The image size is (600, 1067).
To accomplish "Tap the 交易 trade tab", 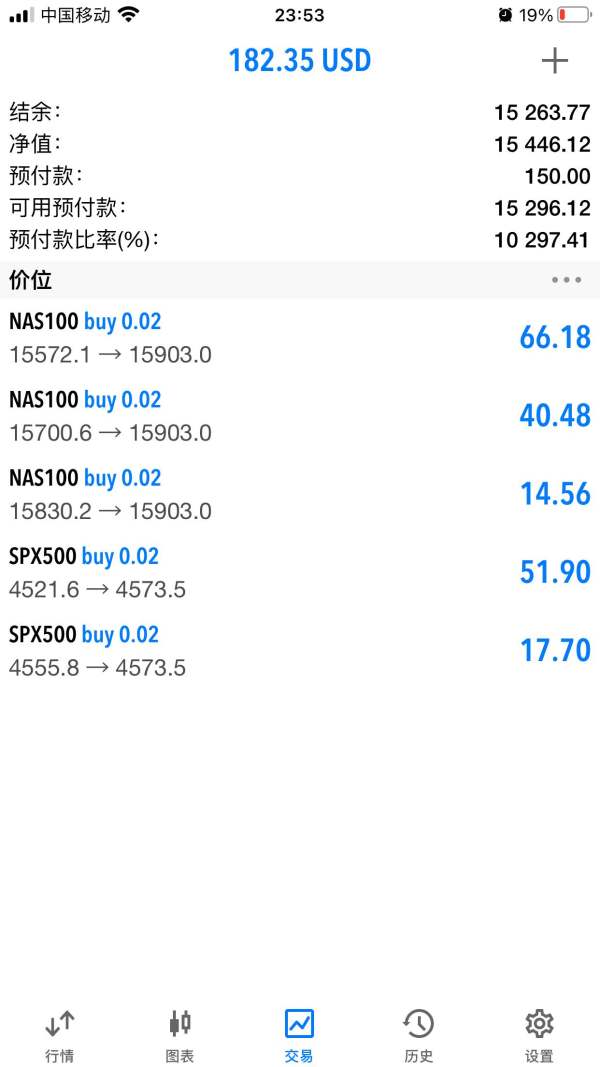I will click(299, 1035).
